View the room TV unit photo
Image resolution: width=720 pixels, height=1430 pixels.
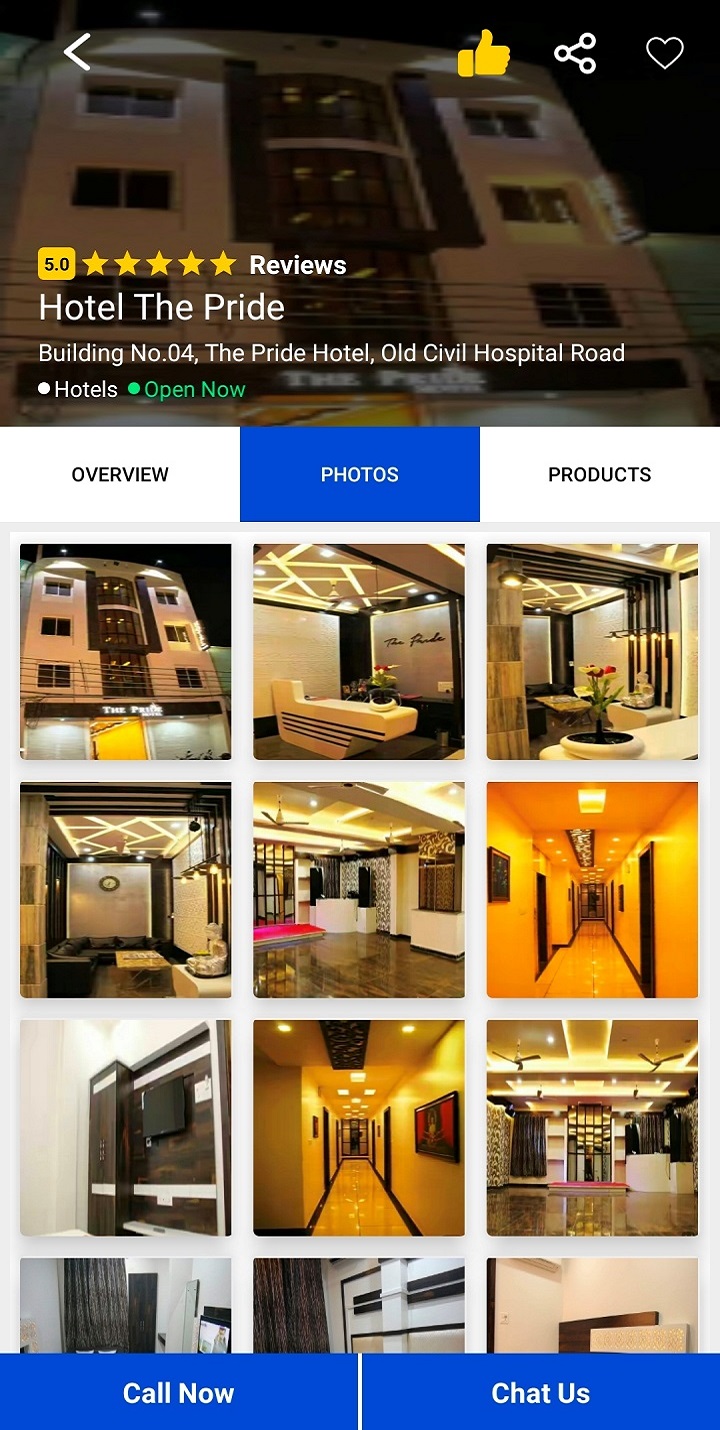126,1128
